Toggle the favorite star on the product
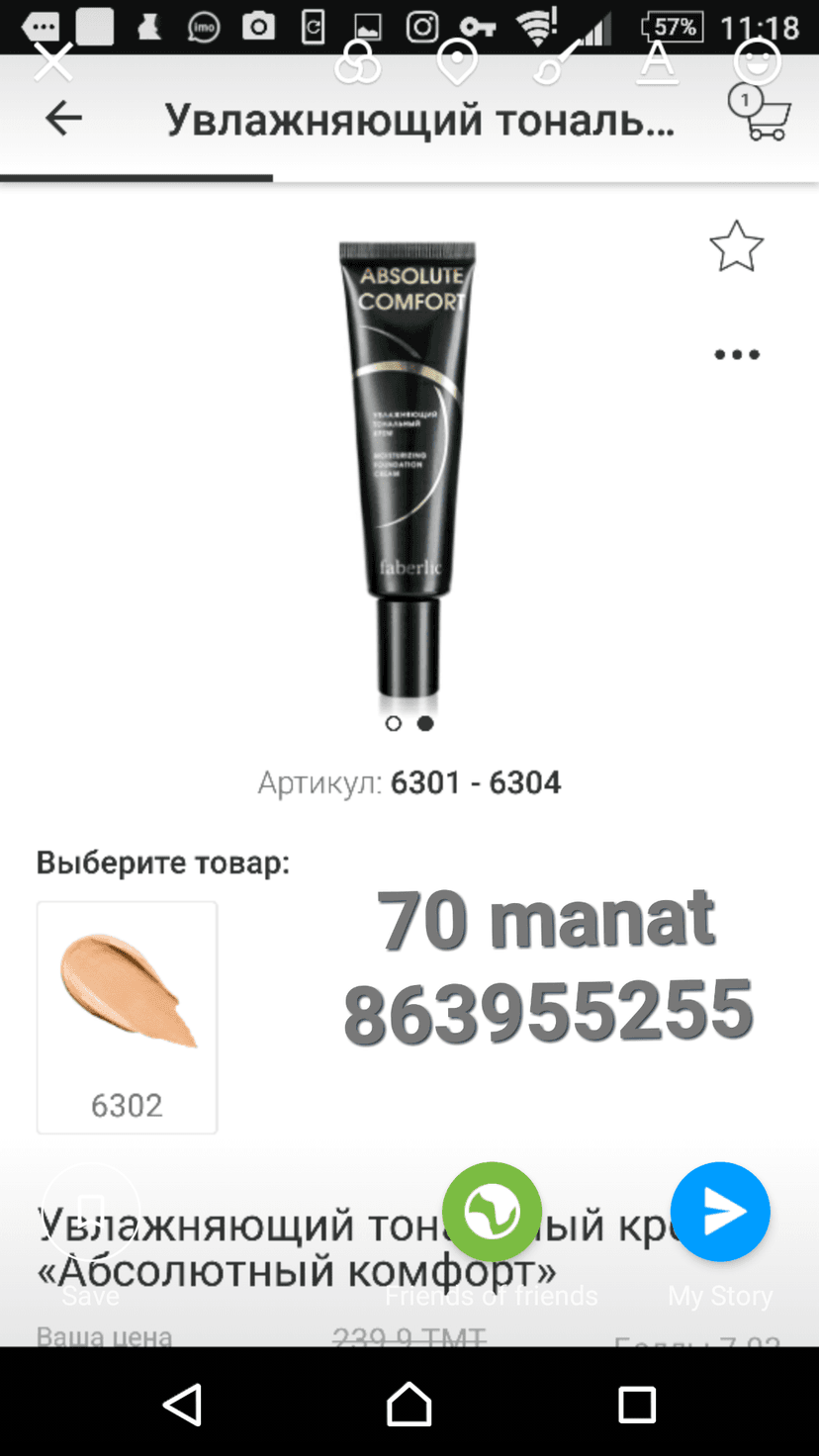Viewport: 819px width, 1456px height. pos(736,246)
